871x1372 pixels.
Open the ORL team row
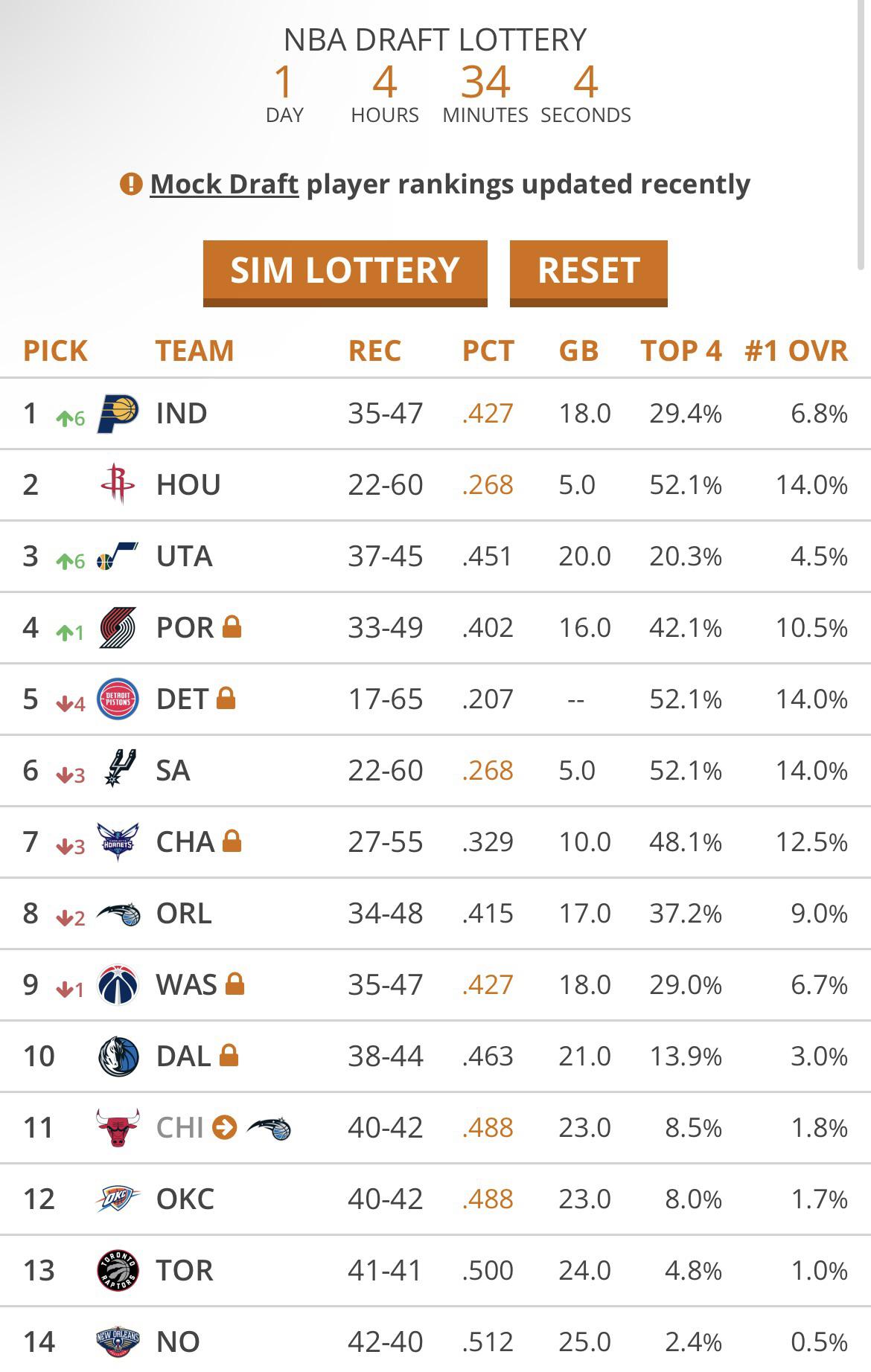[184, 914]
